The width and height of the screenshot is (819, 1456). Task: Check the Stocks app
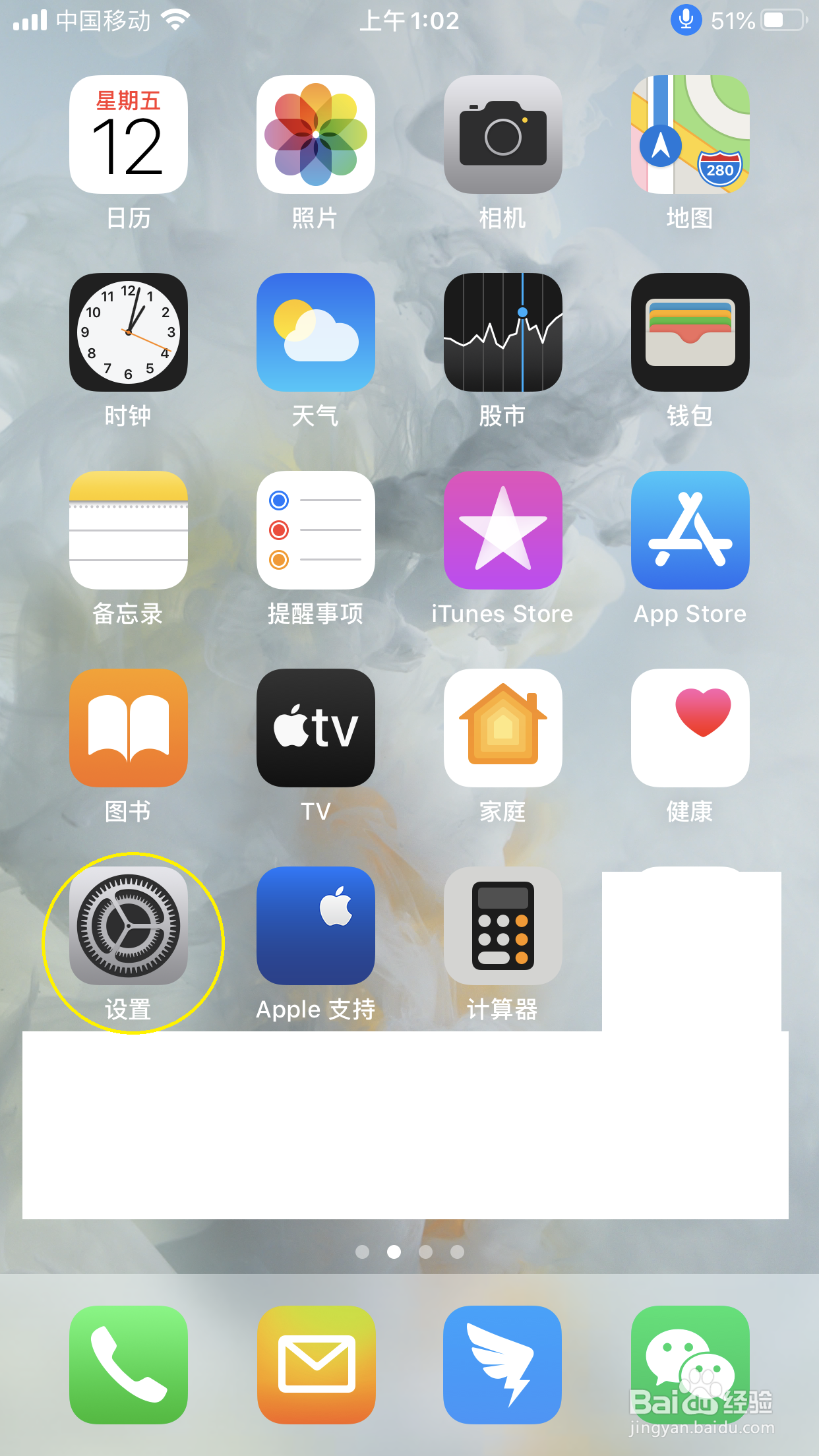[x=502, y=332]
